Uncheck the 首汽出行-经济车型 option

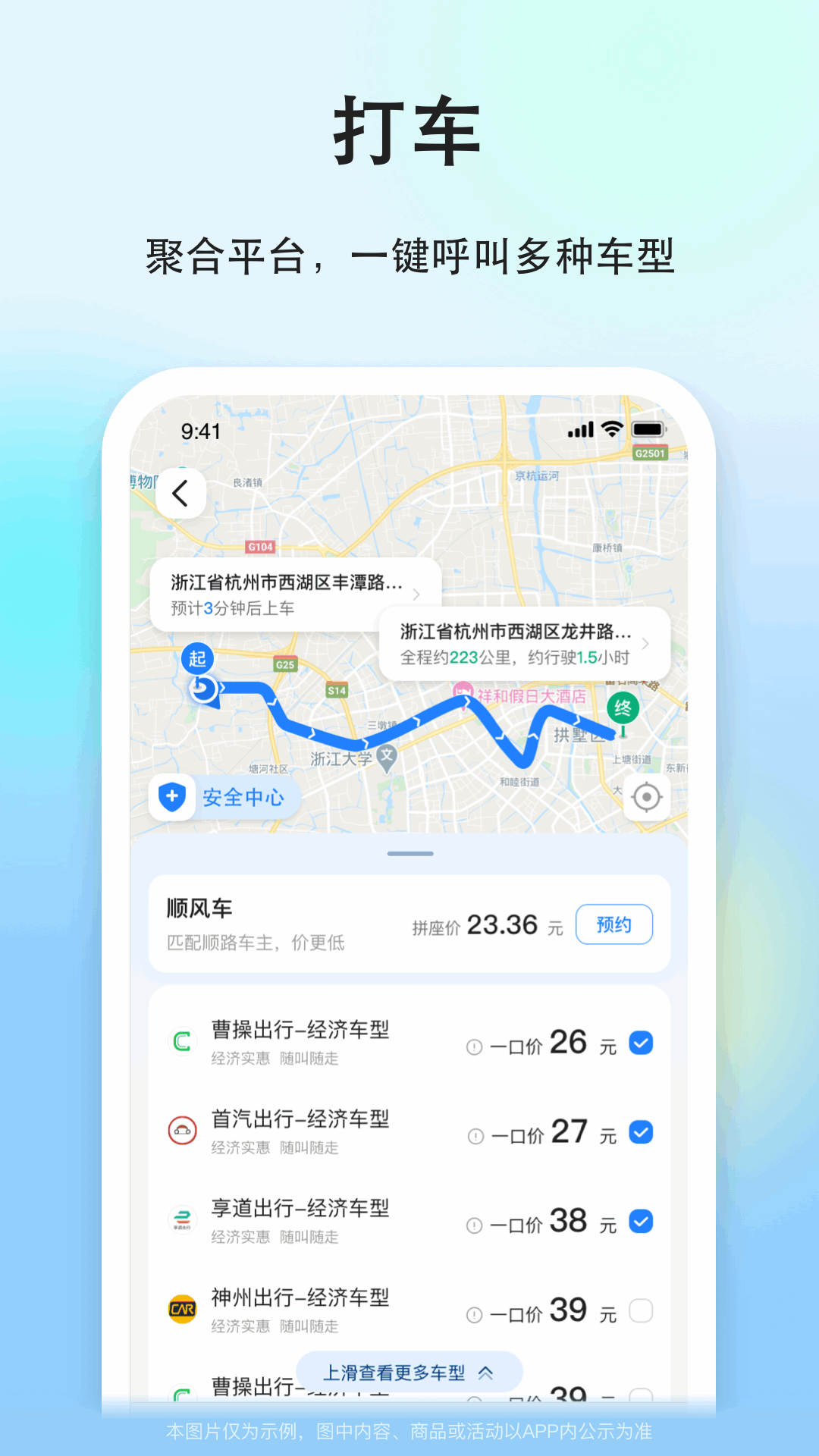point(641,1132)
